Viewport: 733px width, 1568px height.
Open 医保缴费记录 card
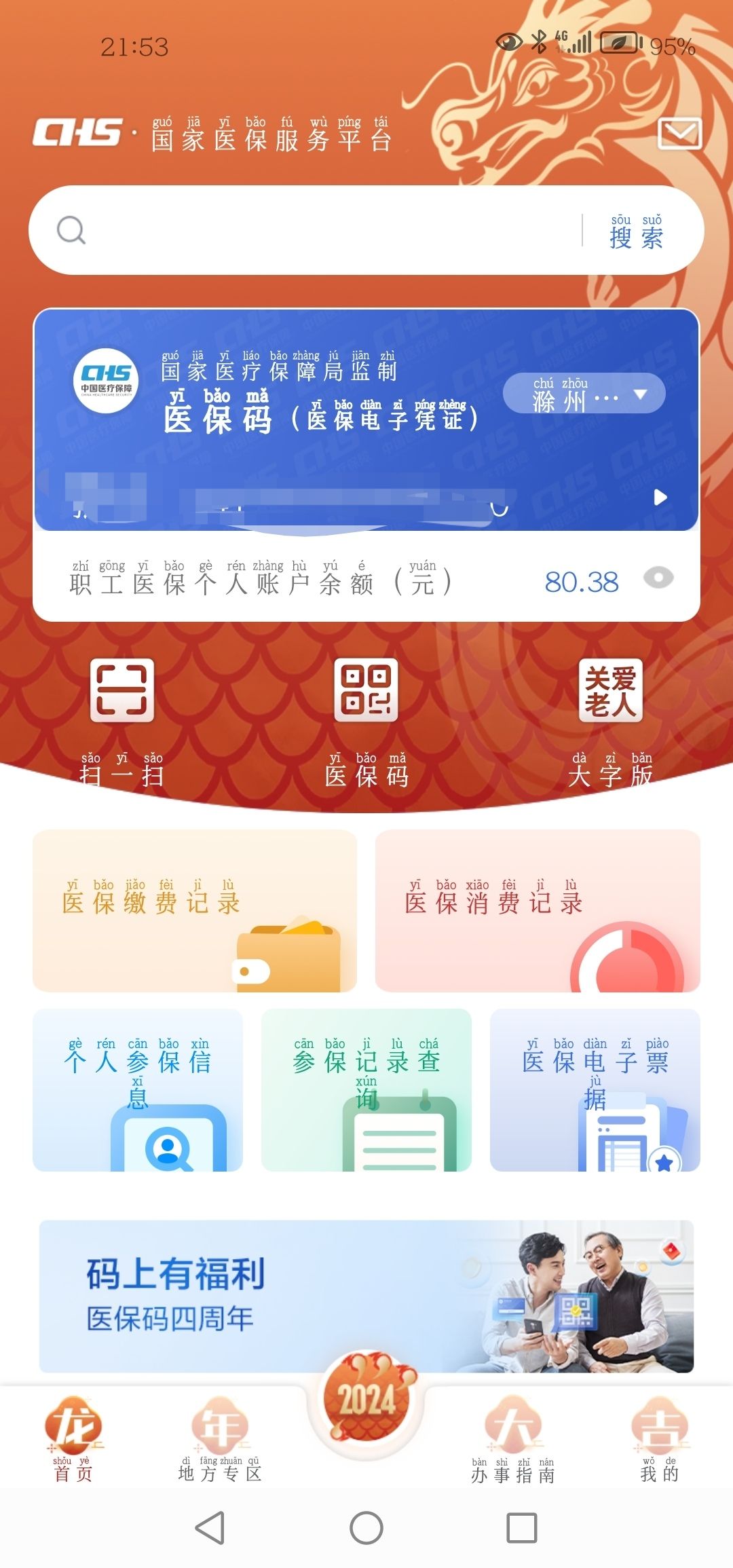point(195,910)
